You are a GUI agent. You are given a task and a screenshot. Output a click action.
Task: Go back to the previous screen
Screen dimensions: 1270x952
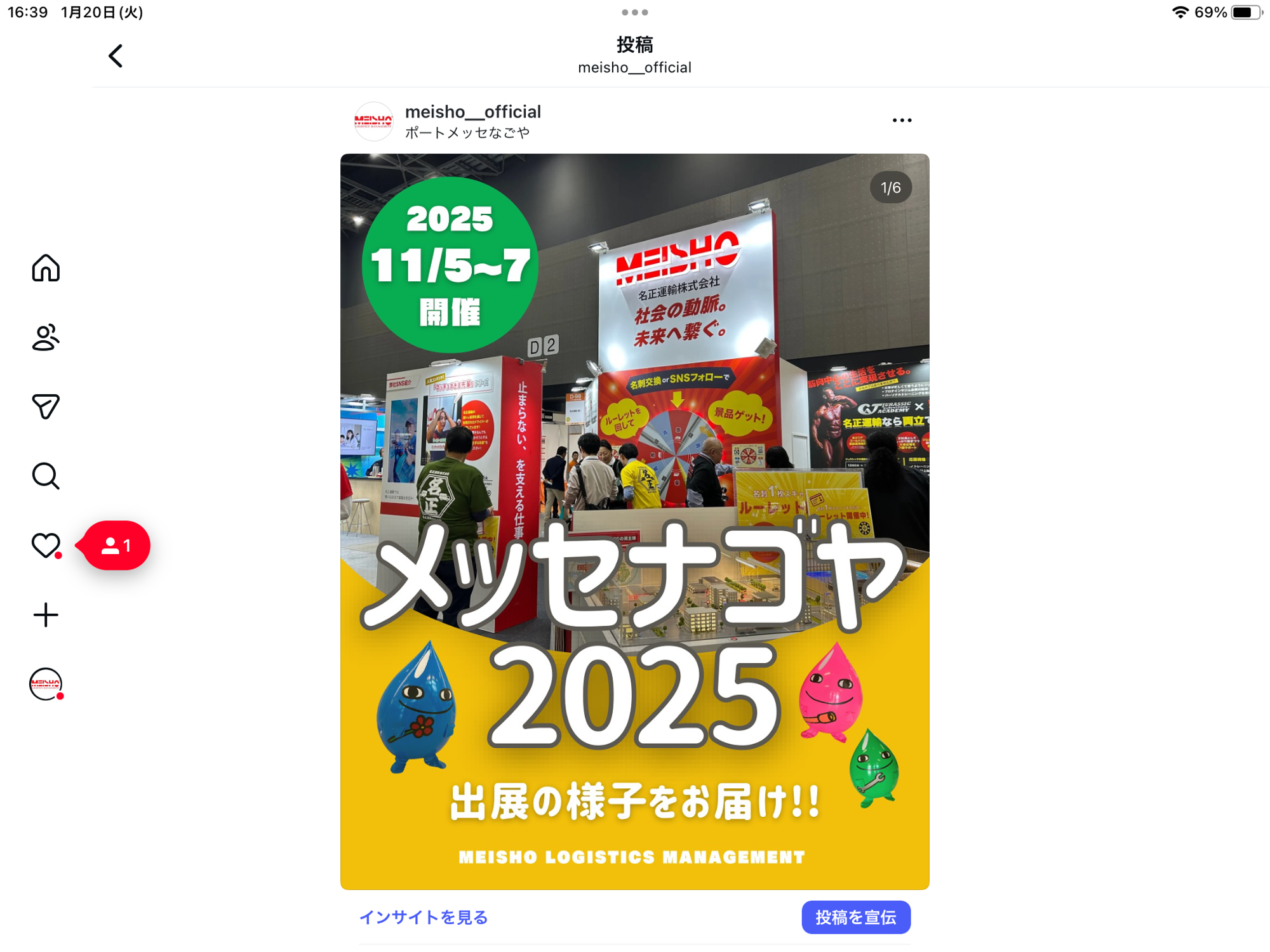click(x=116, y=56)
